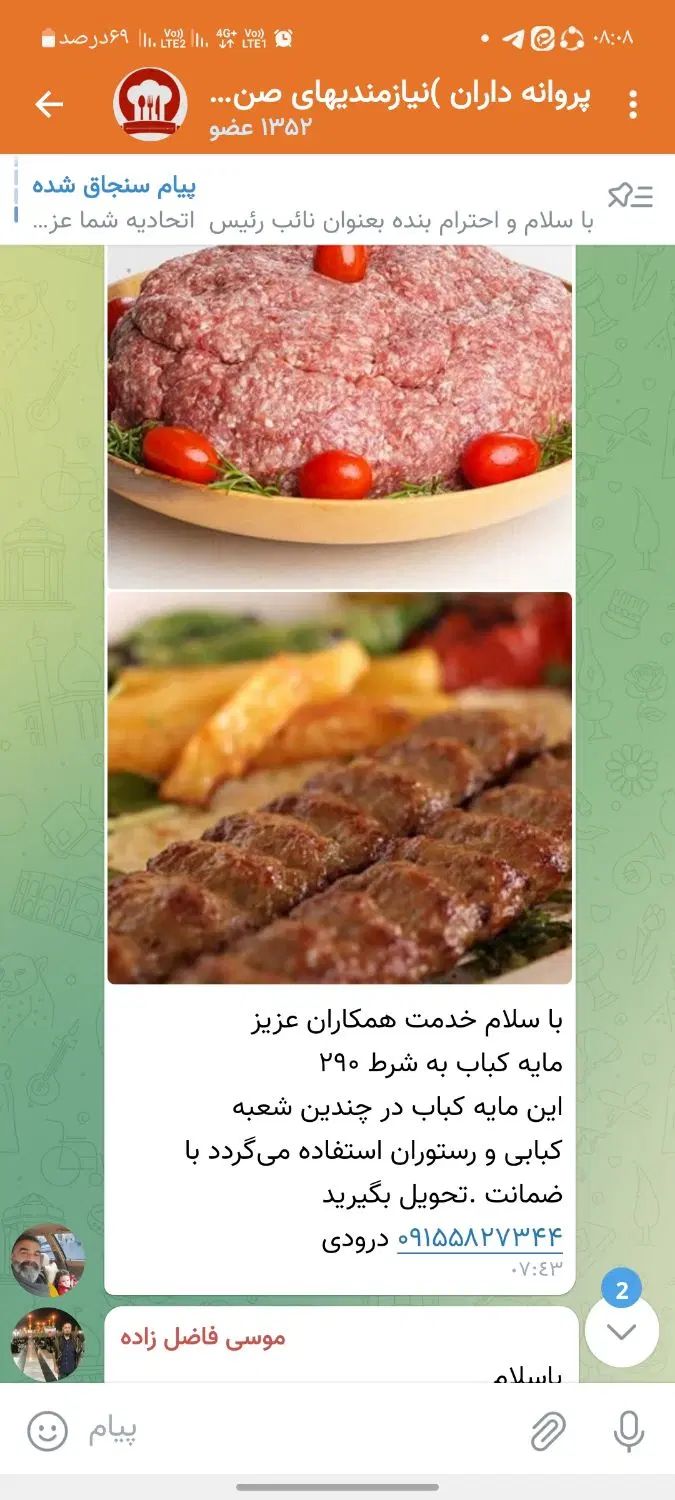Viewport: 675px width, 1500px height.
Task: View the kebab post sender's avatar
Action: [x=48, y=1259]
